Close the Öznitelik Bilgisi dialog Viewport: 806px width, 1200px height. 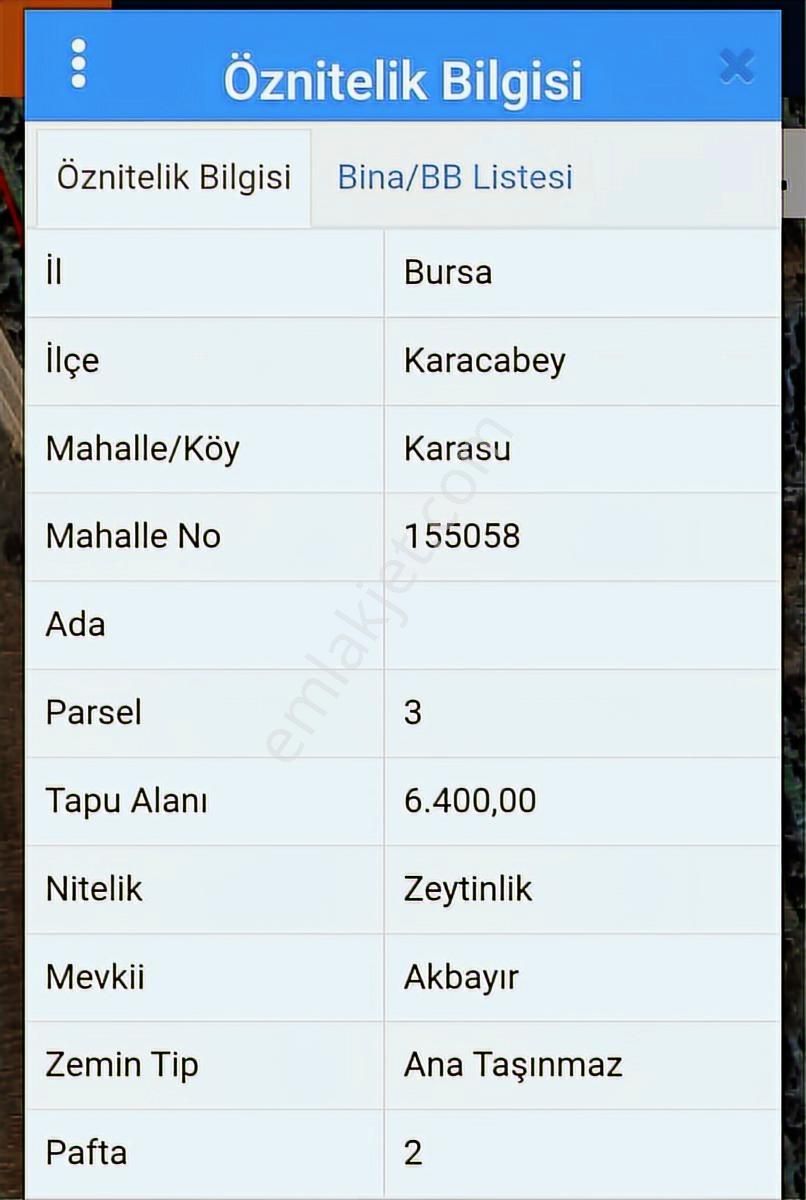(736, 65)
